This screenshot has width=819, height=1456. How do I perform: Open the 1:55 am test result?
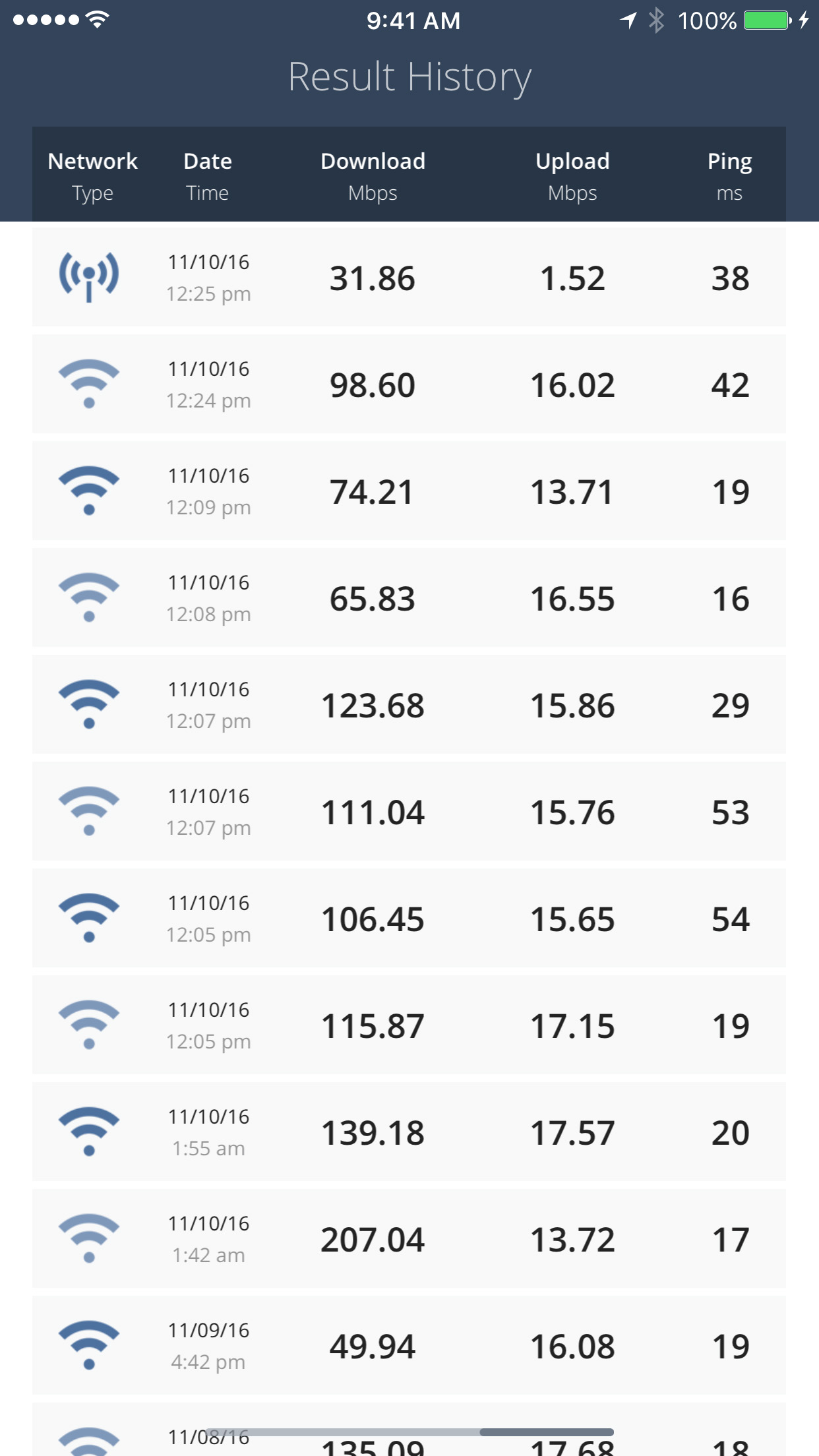point(409,1132)
